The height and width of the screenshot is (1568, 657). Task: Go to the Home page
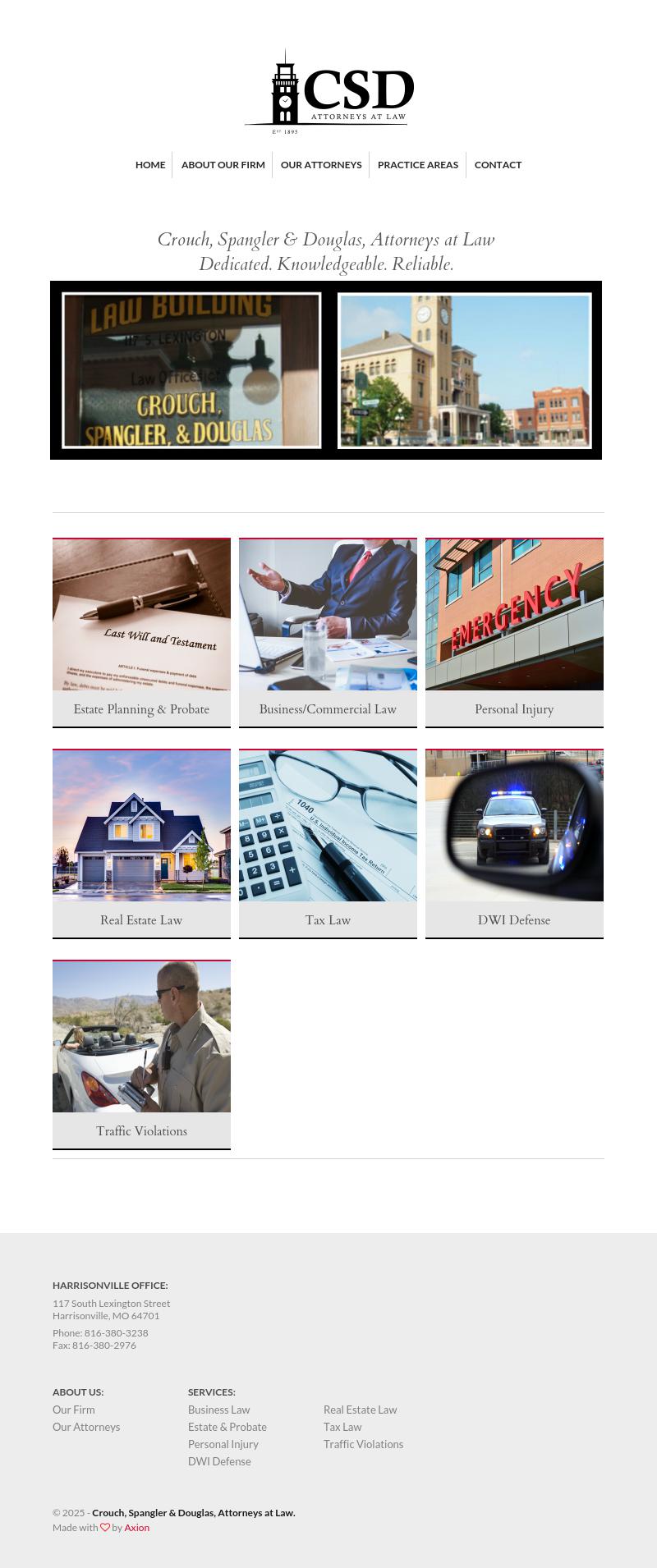pos(150,165)
